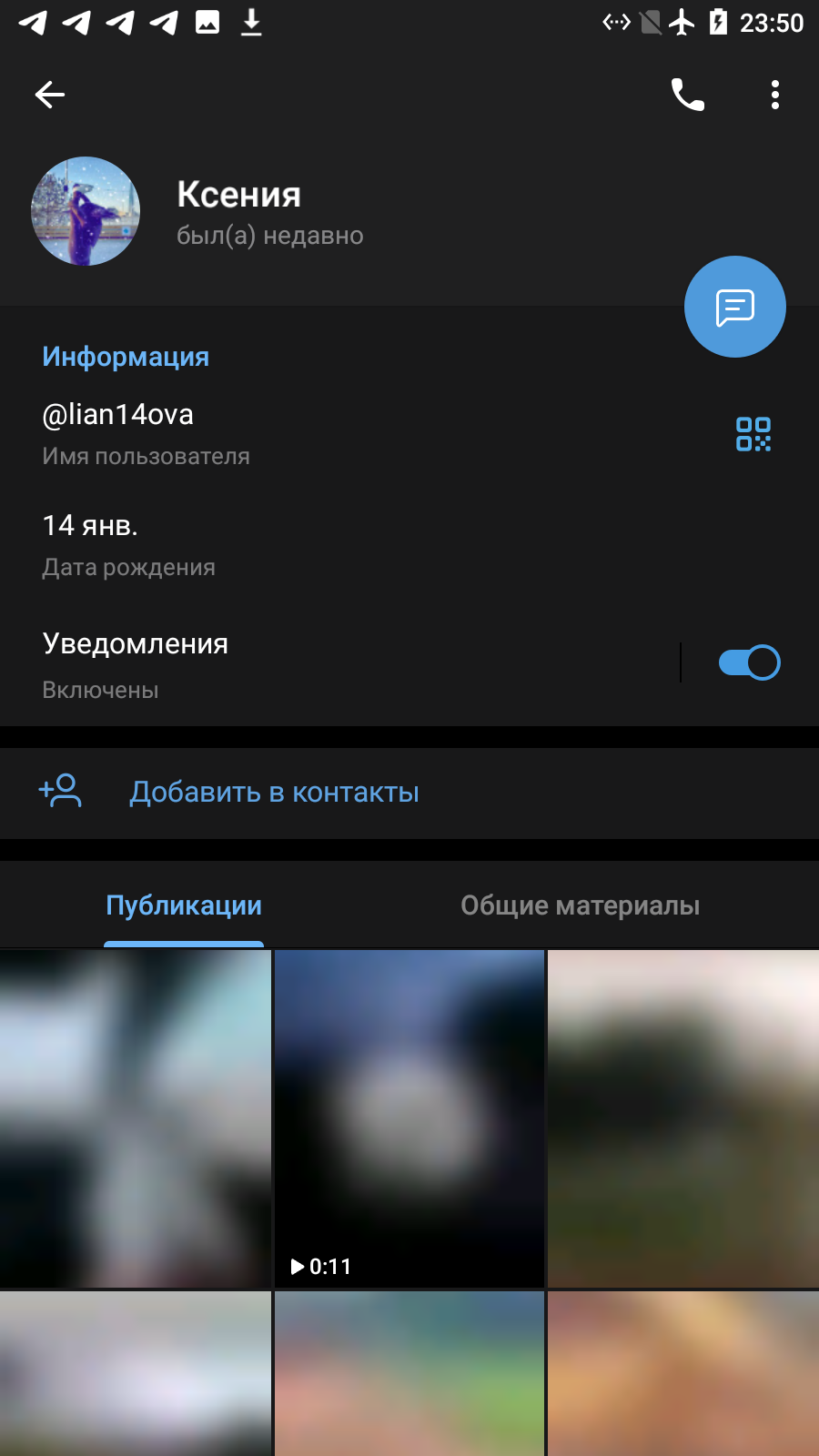This screenshot has width=819, height=1456.
Task: Open the 0:11 video post
Action: click(409, 1118)
